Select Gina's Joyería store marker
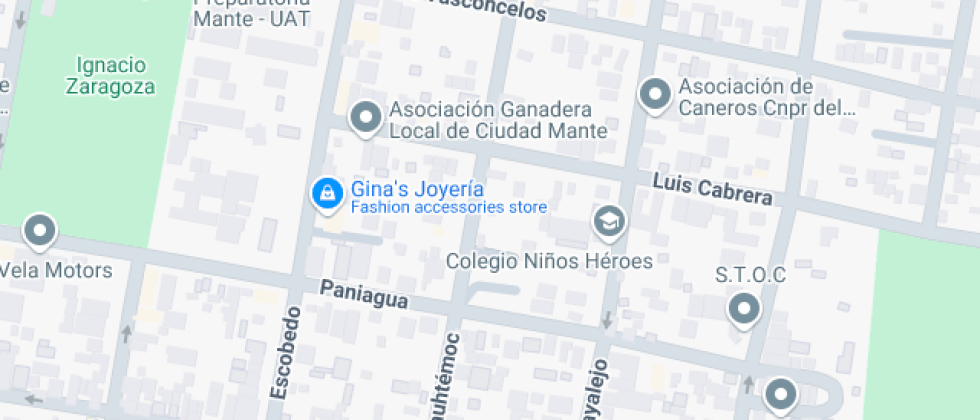Screen dimensions: 980x420 (x=326, y=194)
